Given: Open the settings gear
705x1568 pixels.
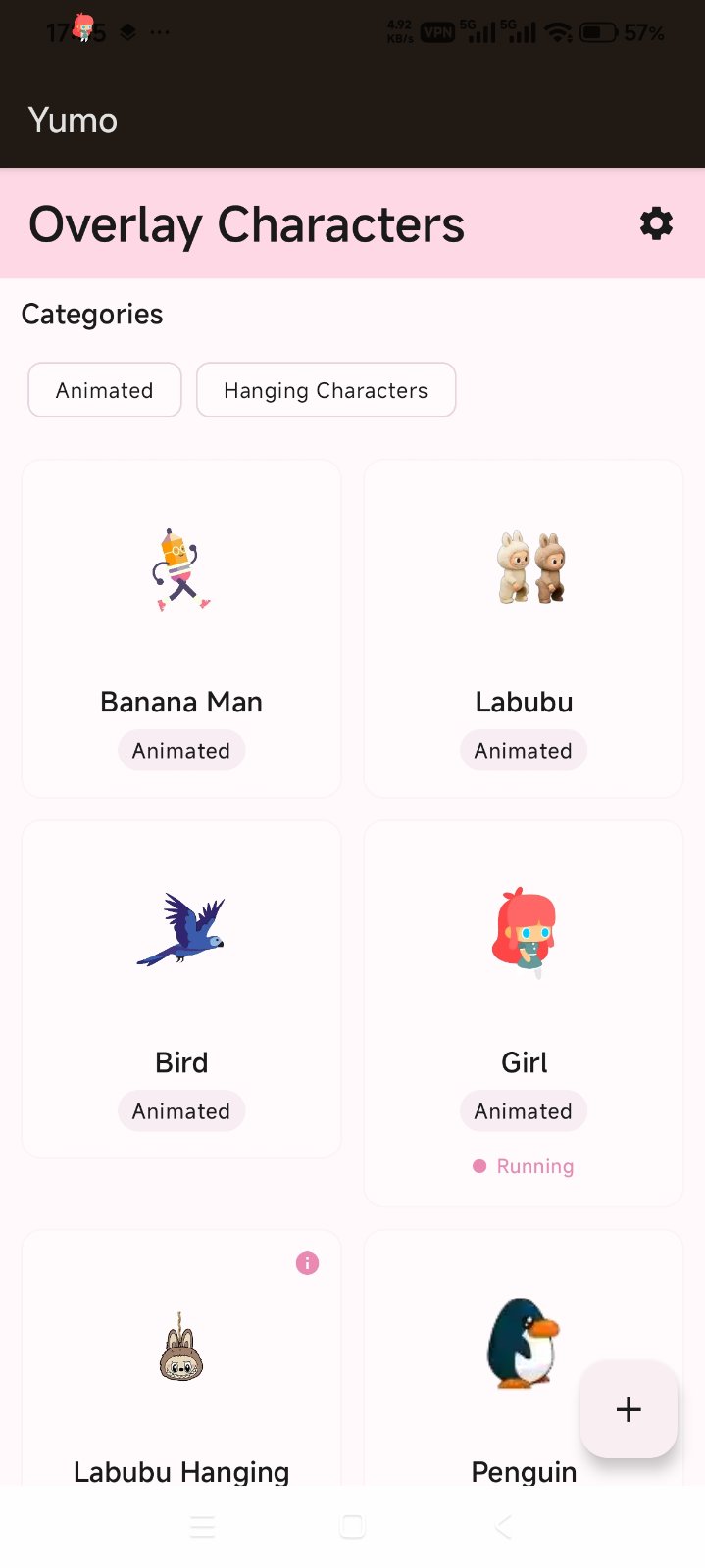Looking at the screenshot, I should coord(656,223).
